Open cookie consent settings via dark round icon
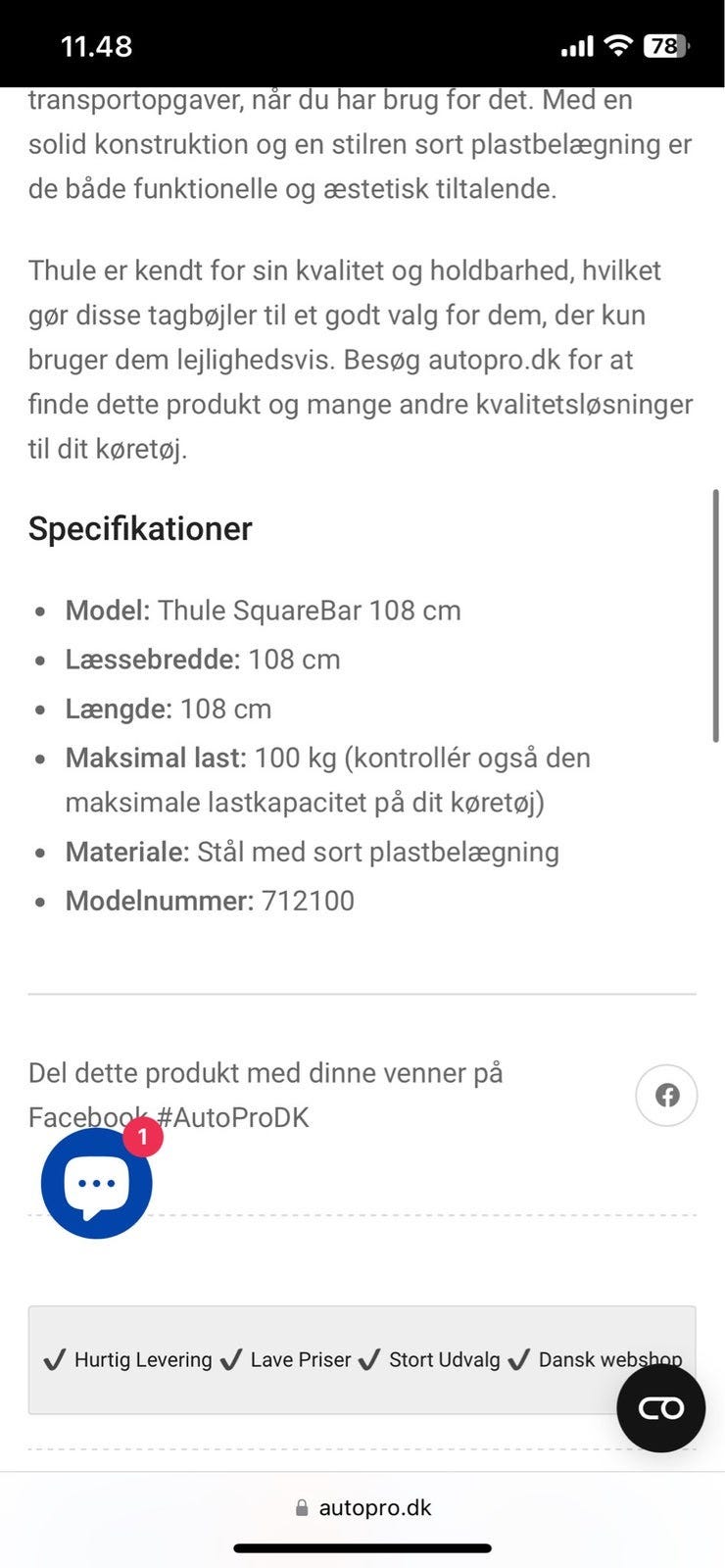The height and width of the screenshot is (1568, 725). pos(661,1408)
